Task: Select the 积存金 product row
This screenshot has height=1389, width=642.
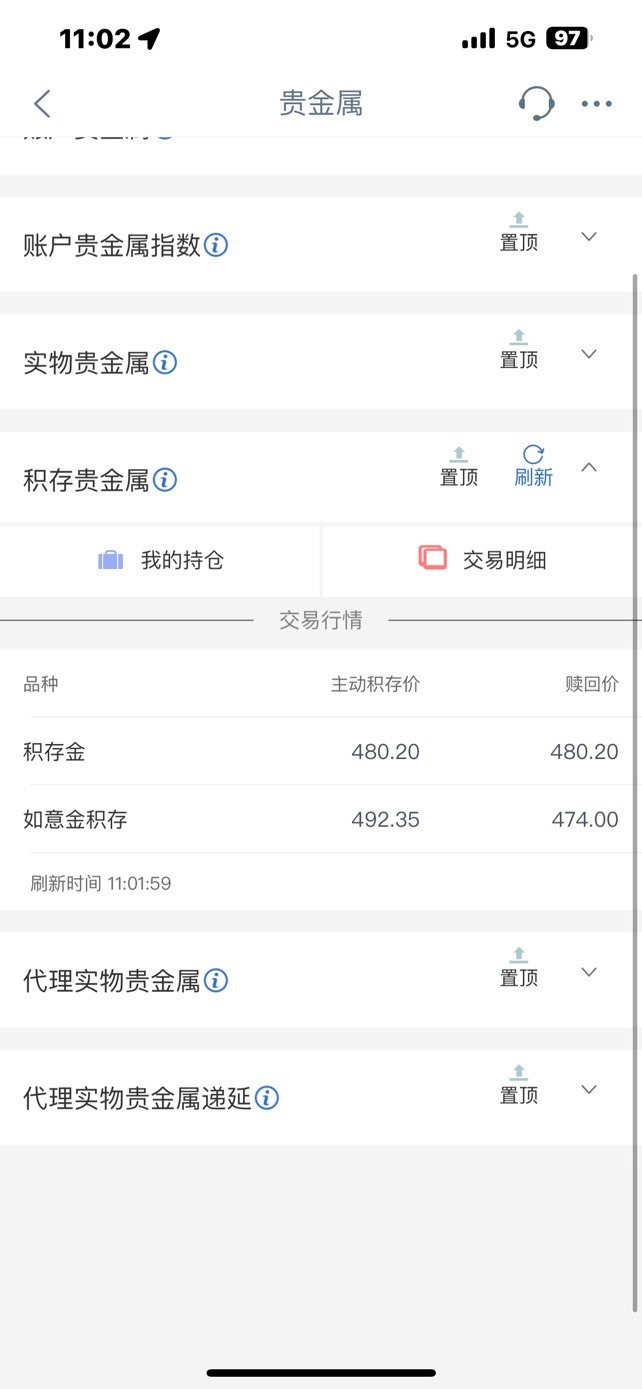Action: (321, 751)
